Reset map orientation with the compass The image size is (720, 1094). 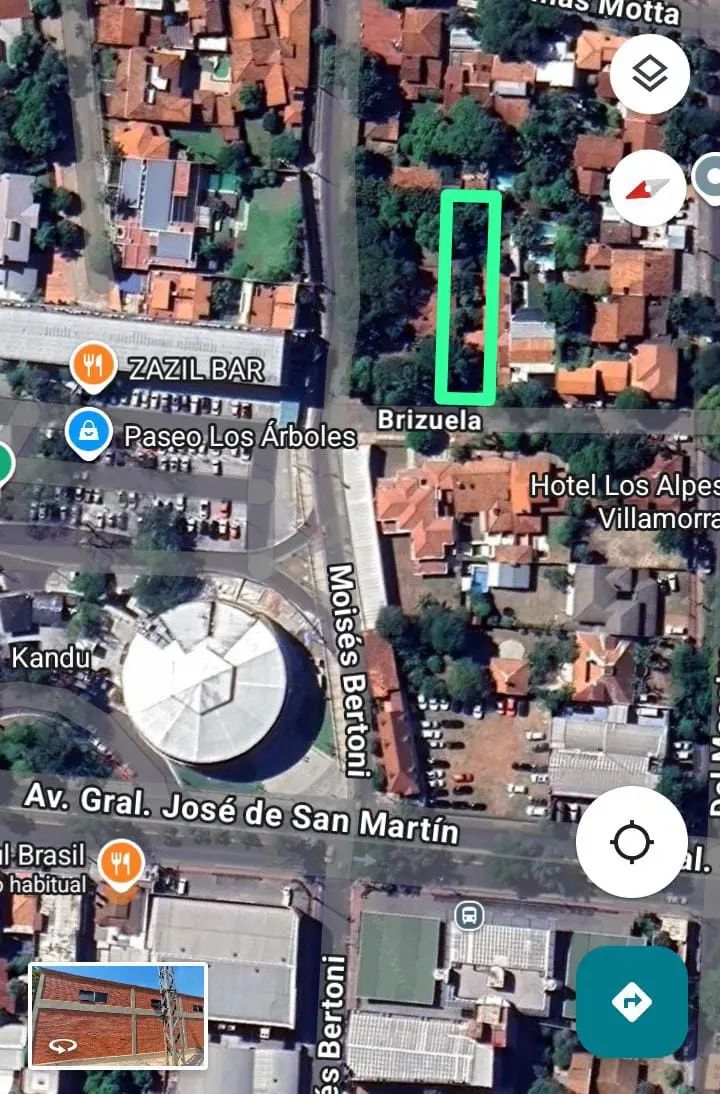[x=647, y=187]
